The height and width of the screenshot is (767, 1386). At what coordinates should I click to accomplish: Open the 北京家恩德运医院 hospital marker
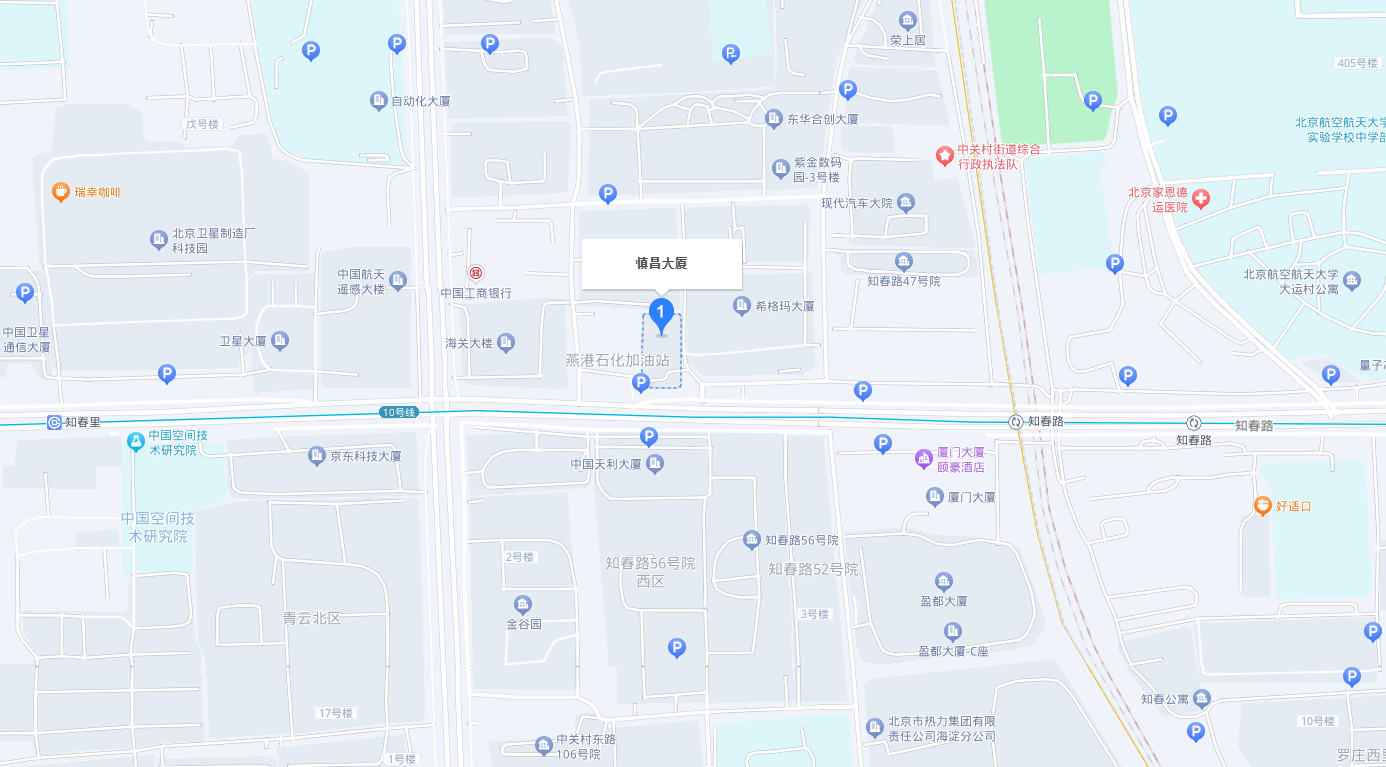(1201, 199)
